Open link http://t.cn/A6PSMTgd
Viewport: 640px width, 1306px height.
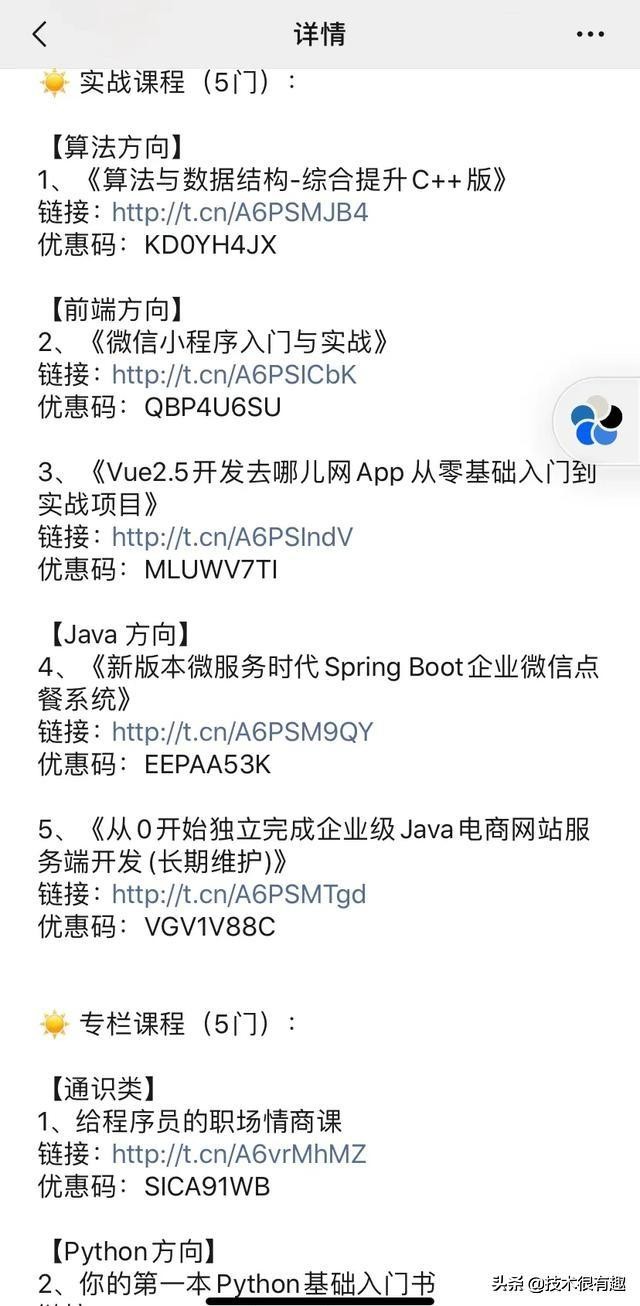(239, 893)
